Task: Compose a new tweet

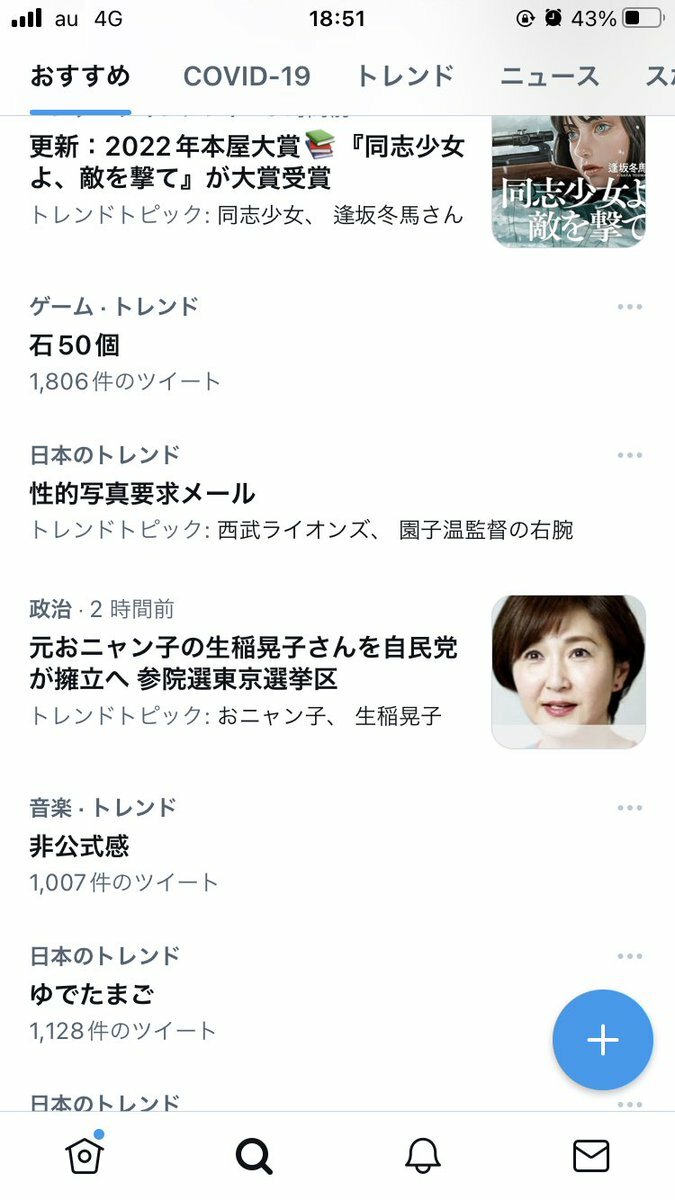Action: (x=602, y=1040)
